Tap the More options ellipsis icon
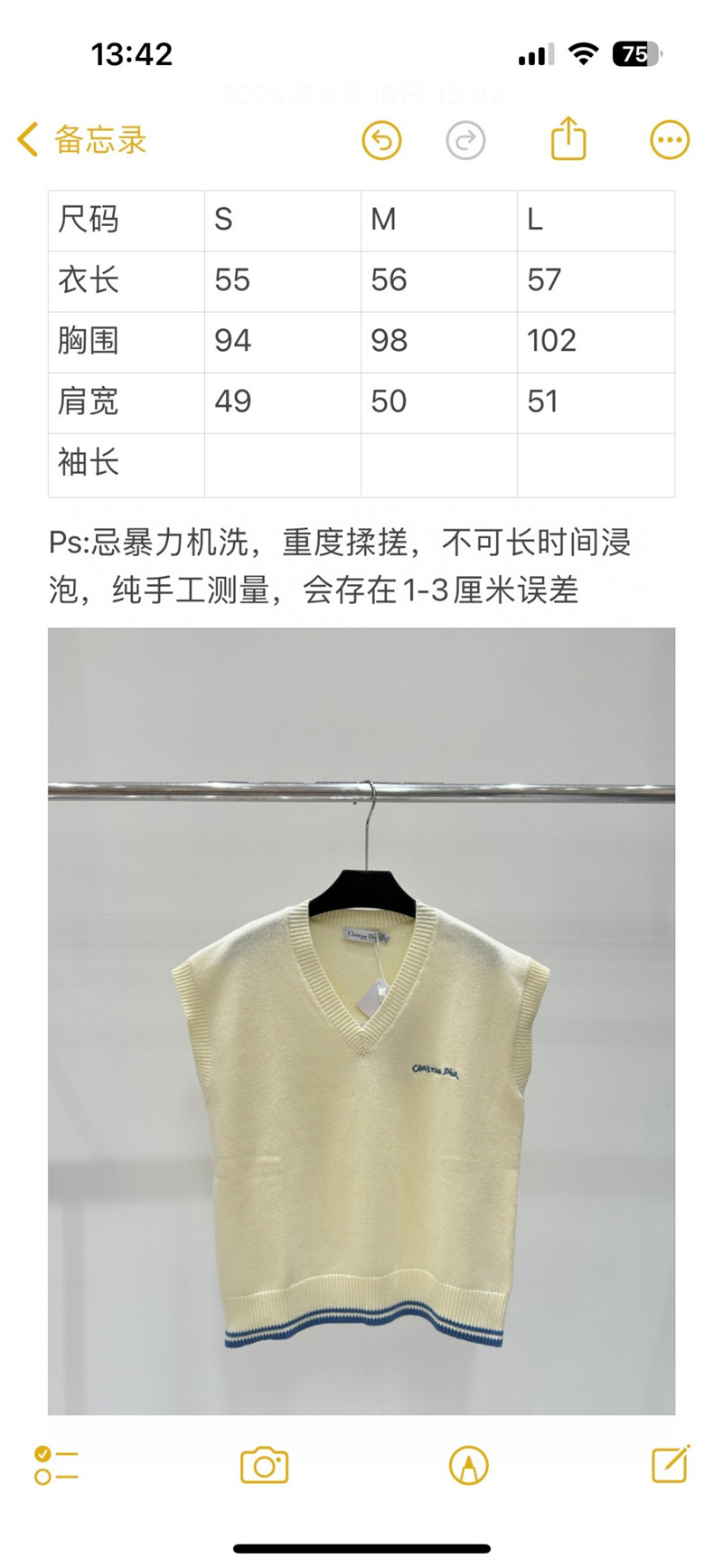This screenshot has width=723, height=1568. pos(667,138)
